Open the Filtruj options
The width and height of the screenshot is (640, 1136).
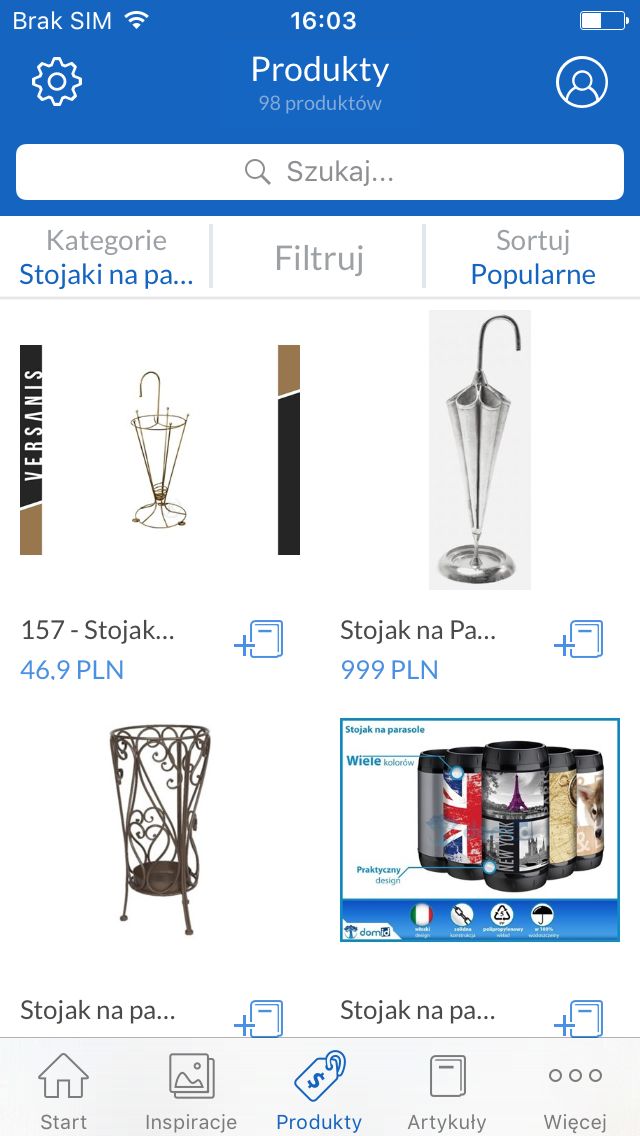pos(319,258)
